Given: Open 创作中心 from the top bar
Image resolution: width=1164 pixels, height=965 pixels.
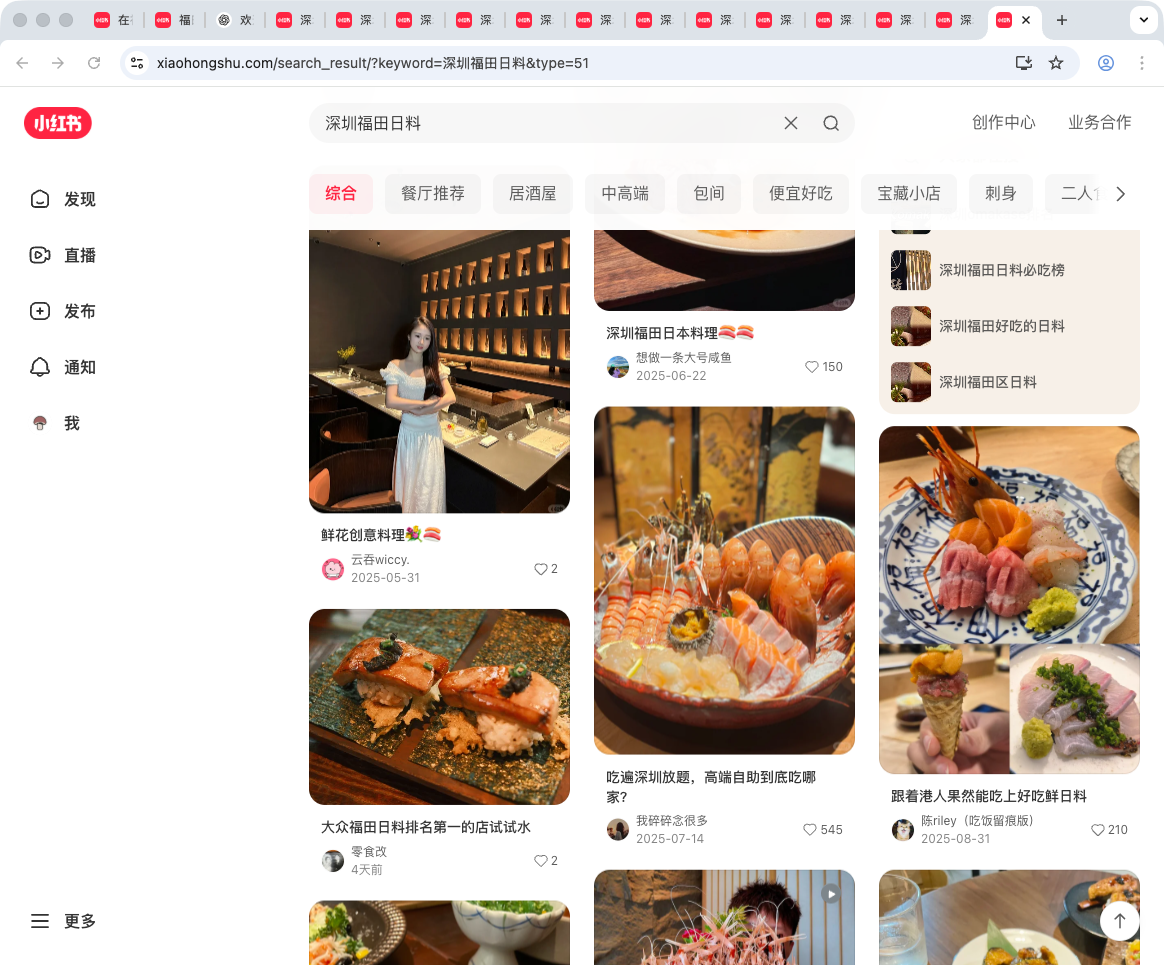Looking at the screenshot, I should (x=1003, y=122).
